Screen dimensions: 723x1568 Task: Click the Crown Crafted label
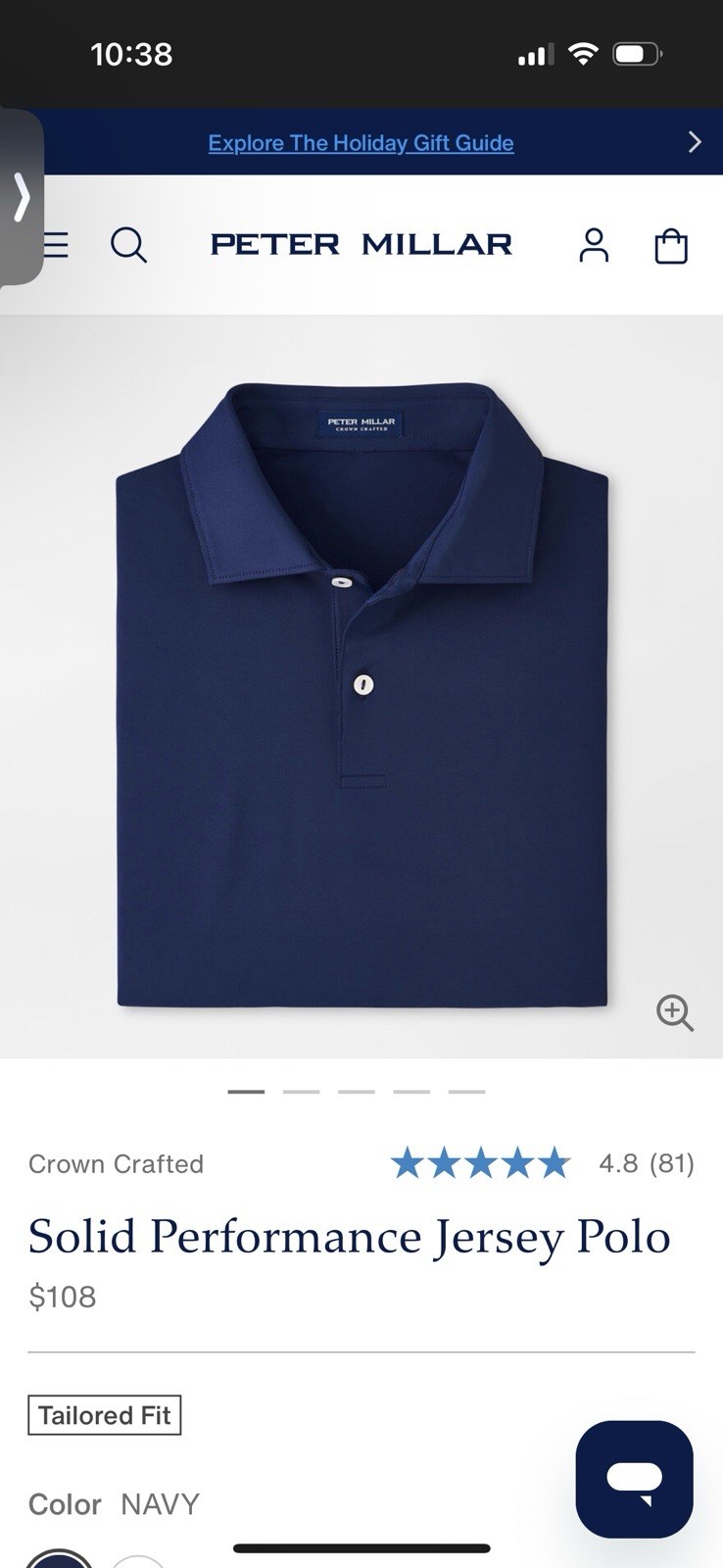tap(116, 1164)
